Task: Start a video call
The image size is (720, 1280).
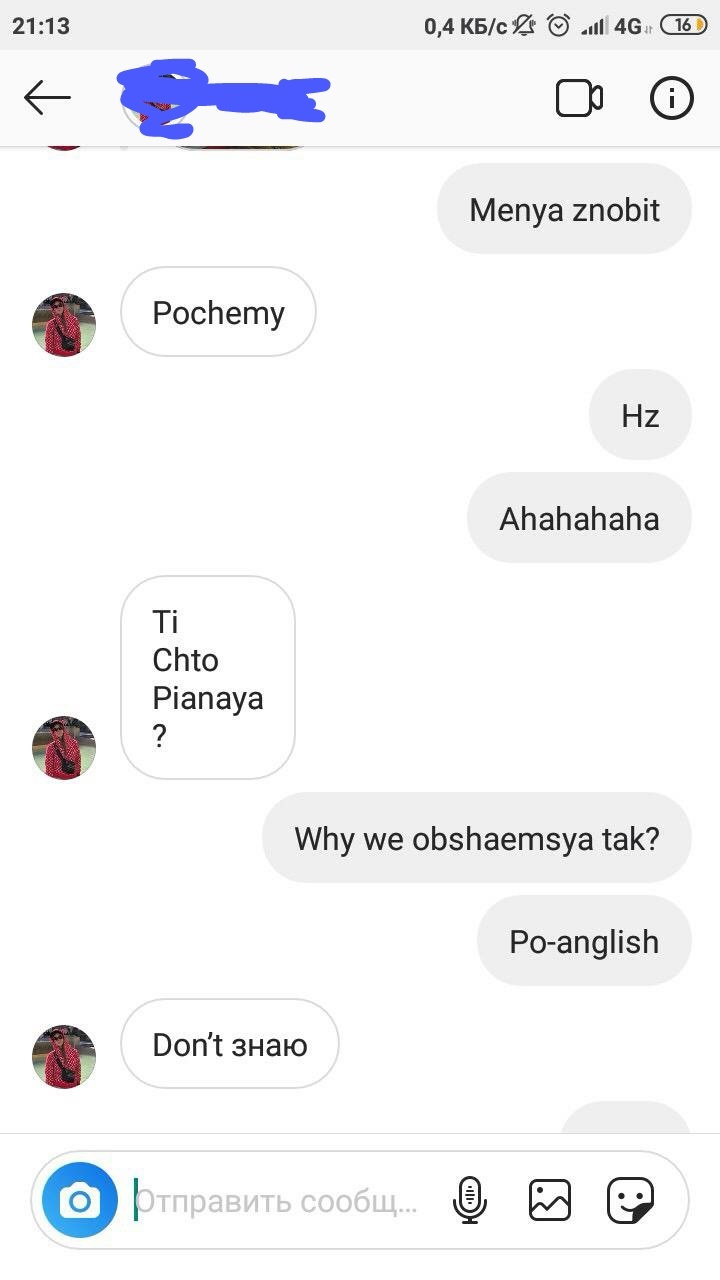Action: 579,98
